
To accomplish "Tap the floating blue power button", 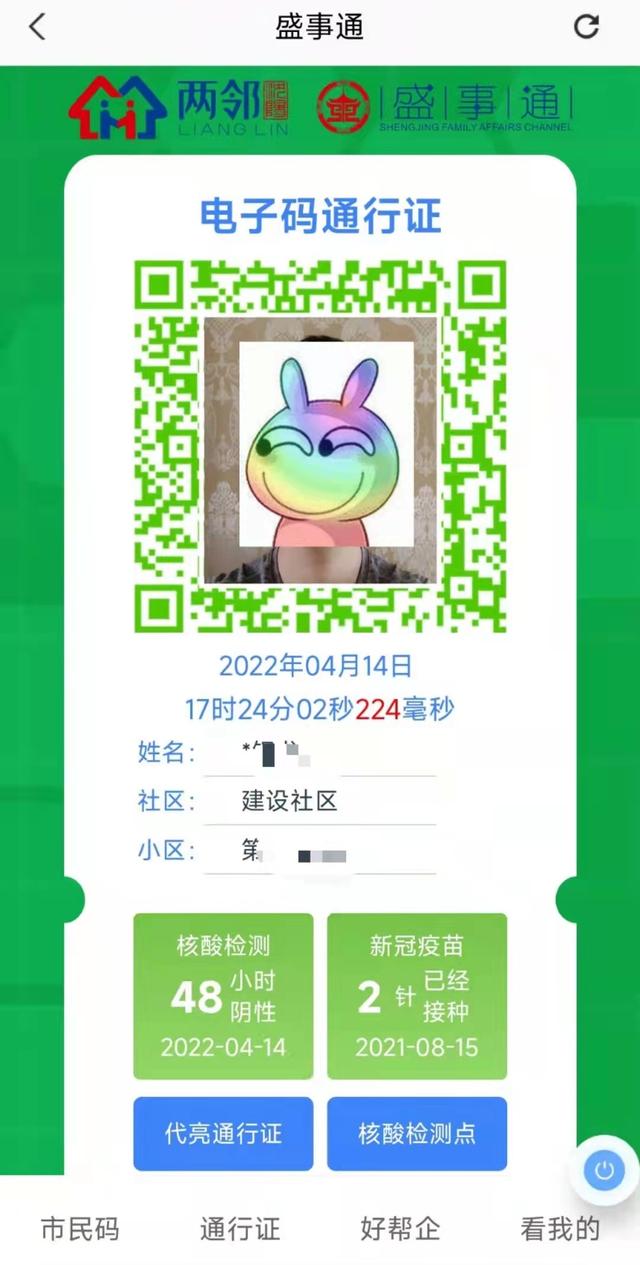I will [x=604, y=1170].
